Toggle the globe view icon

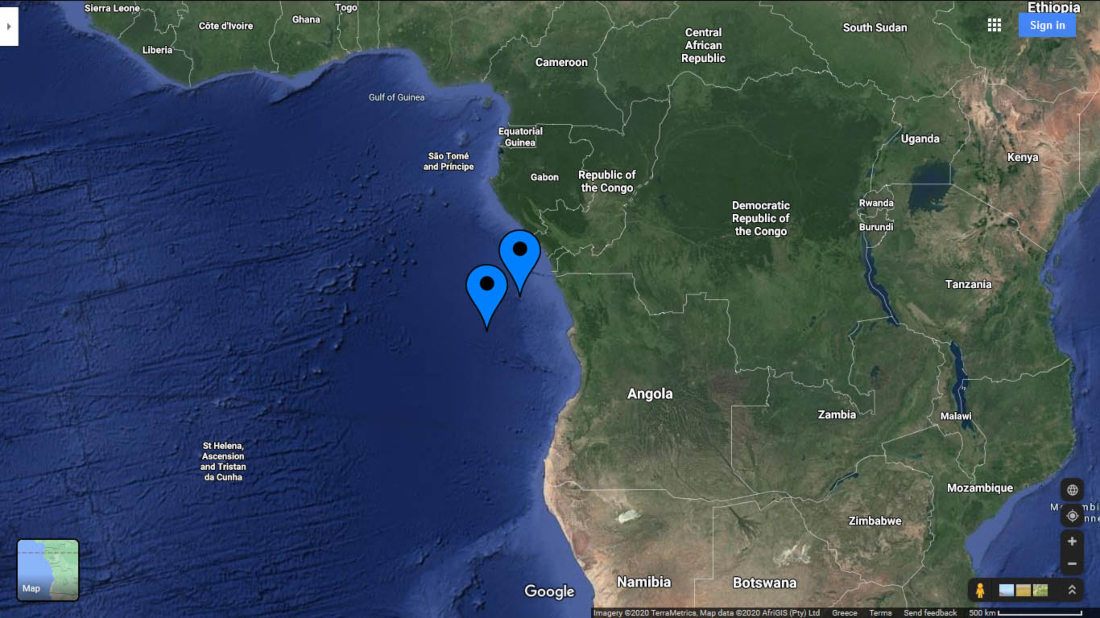pyautogui.click(x=1072, y=490)
